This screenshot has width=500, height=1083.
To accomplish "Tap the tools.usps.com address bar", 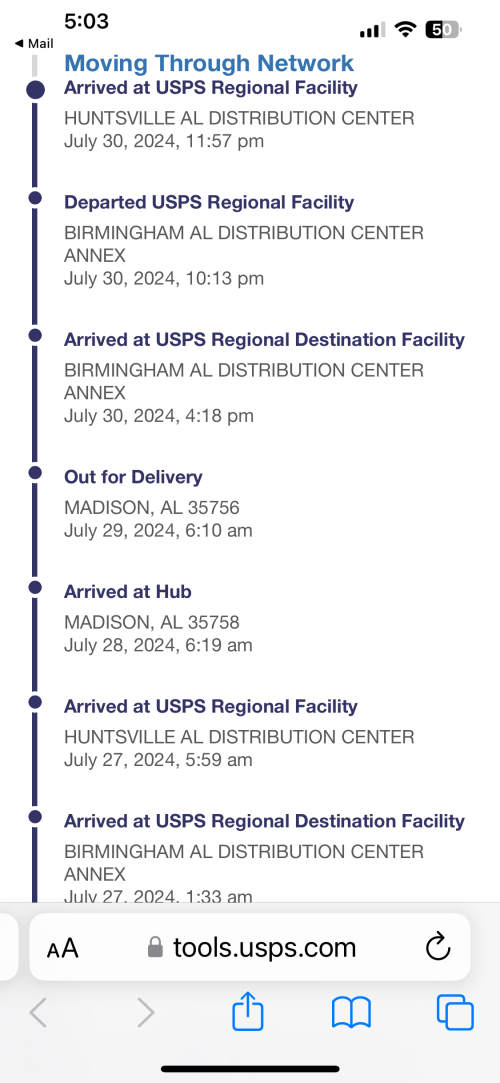I will tap(250, 947).
